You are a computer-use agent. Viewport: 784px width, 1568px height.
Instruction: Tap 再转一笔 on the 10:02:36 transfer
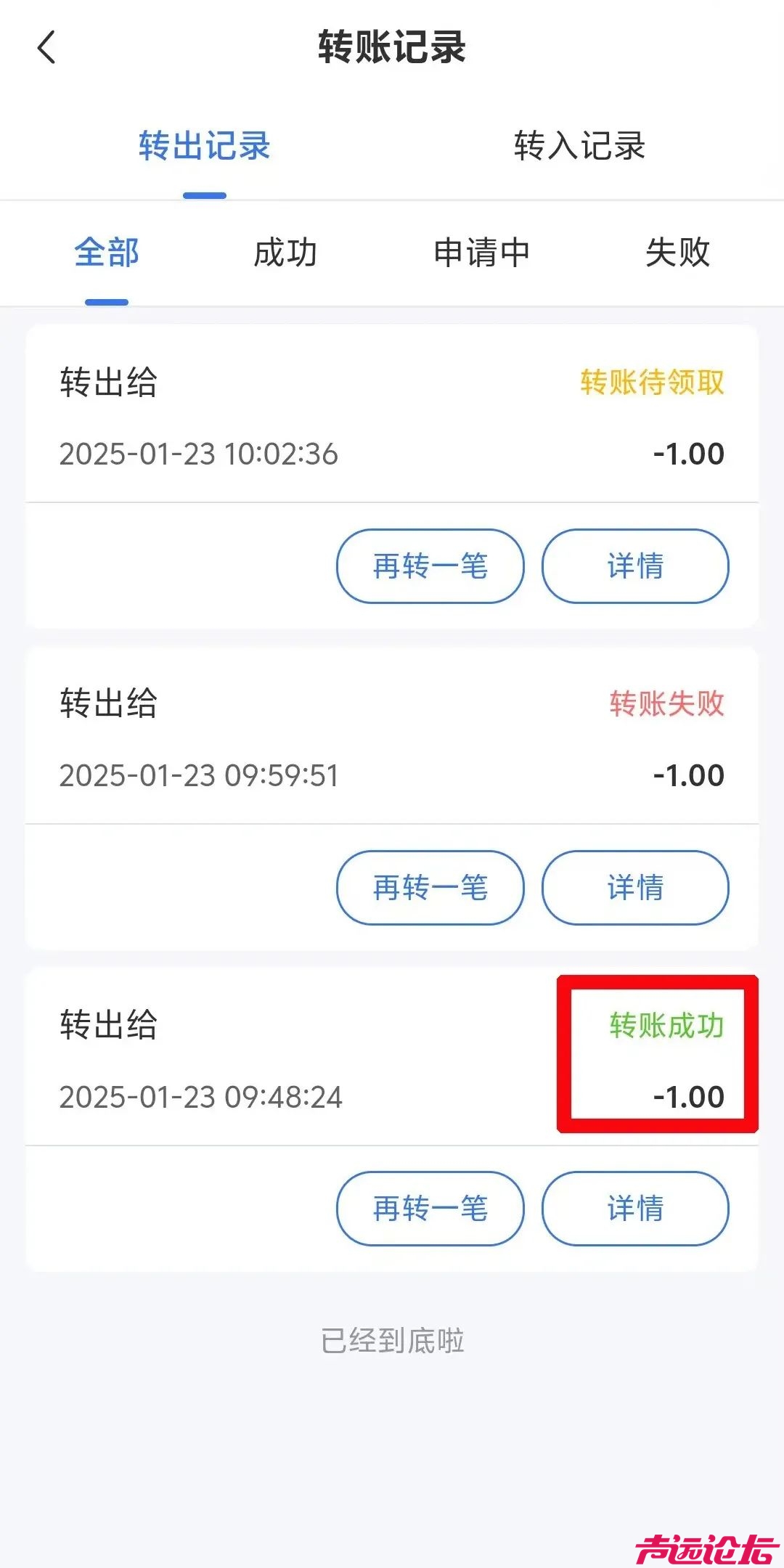click(429, 567)
